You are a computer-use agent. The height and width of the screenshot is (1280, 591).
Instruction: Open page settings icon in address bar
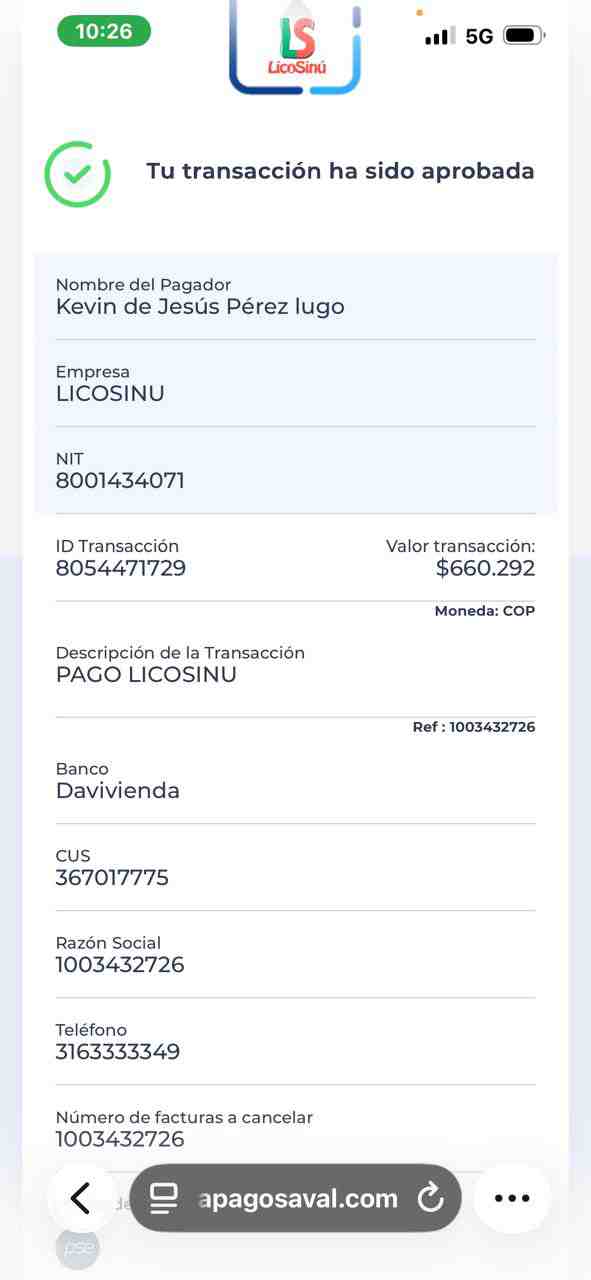pyautogui.click(x=164, y=1198)
